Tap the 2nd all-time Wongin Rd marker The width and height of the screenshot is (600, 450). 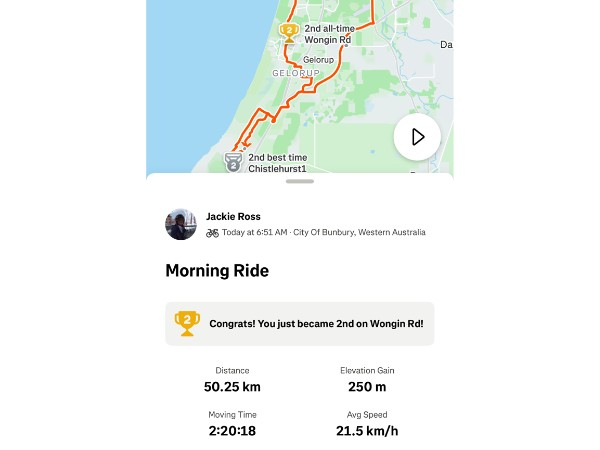click(289, 33)
